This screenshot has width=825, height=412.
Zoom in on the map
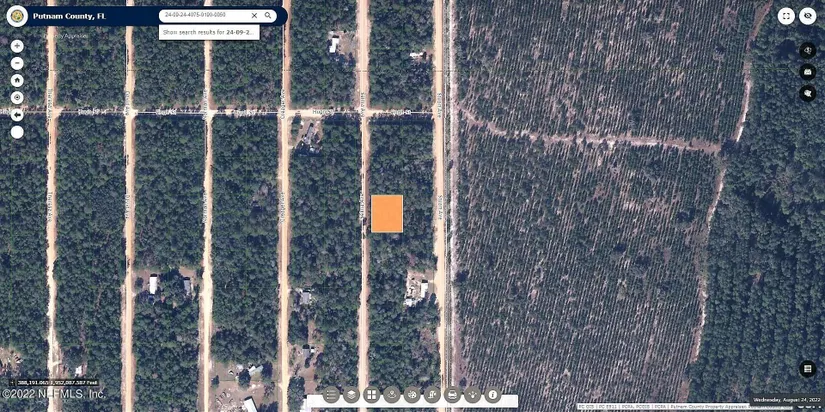(x=17, y=46)
